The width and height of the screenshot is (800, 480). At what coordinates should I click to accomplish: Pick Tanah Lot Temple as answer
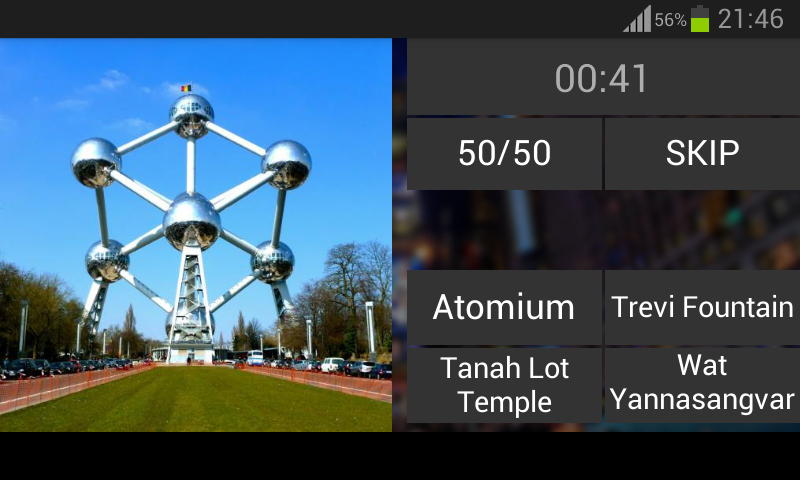(x=504, y=385)
